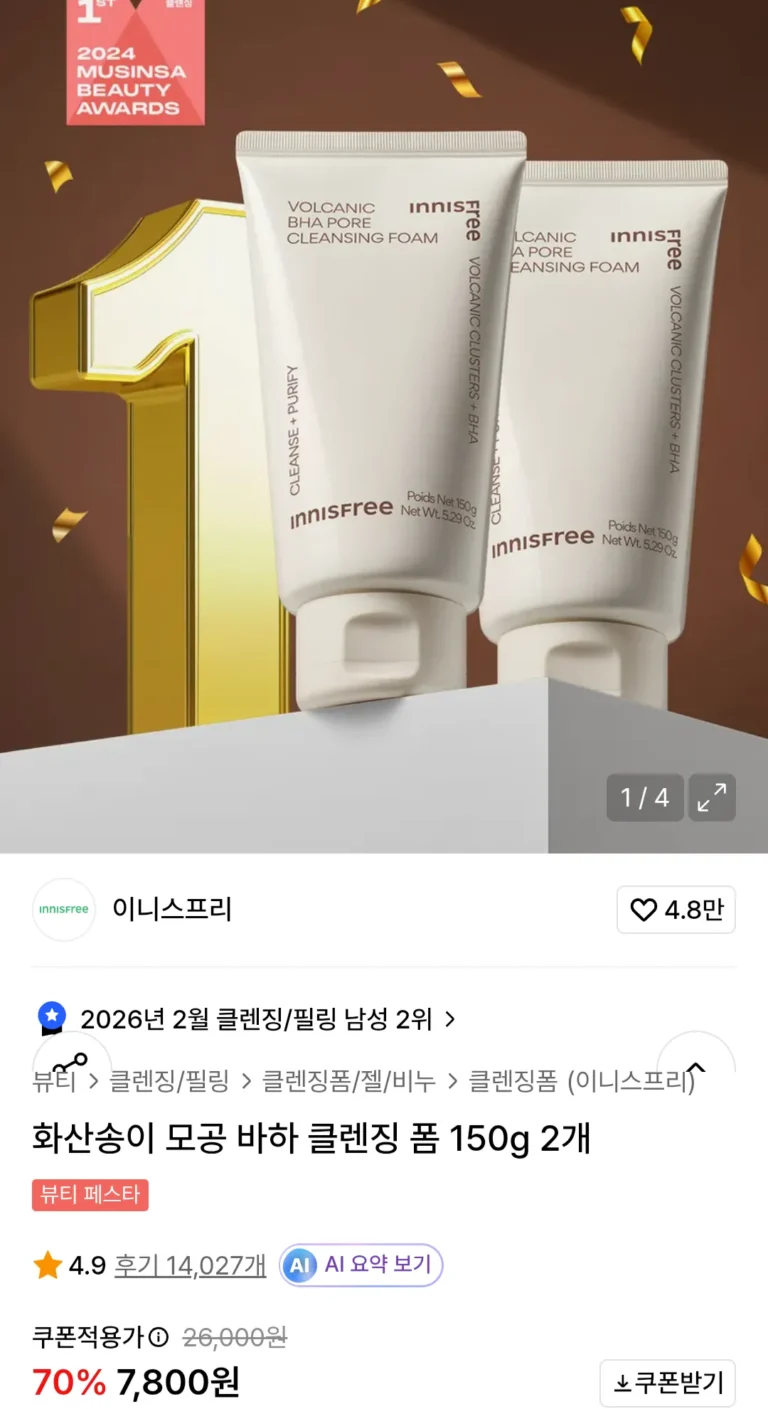The height and width of the screenshot is (1409, 768).
Task: Tap the scroll-to-top arrow button
Action: coord(696,1062)
